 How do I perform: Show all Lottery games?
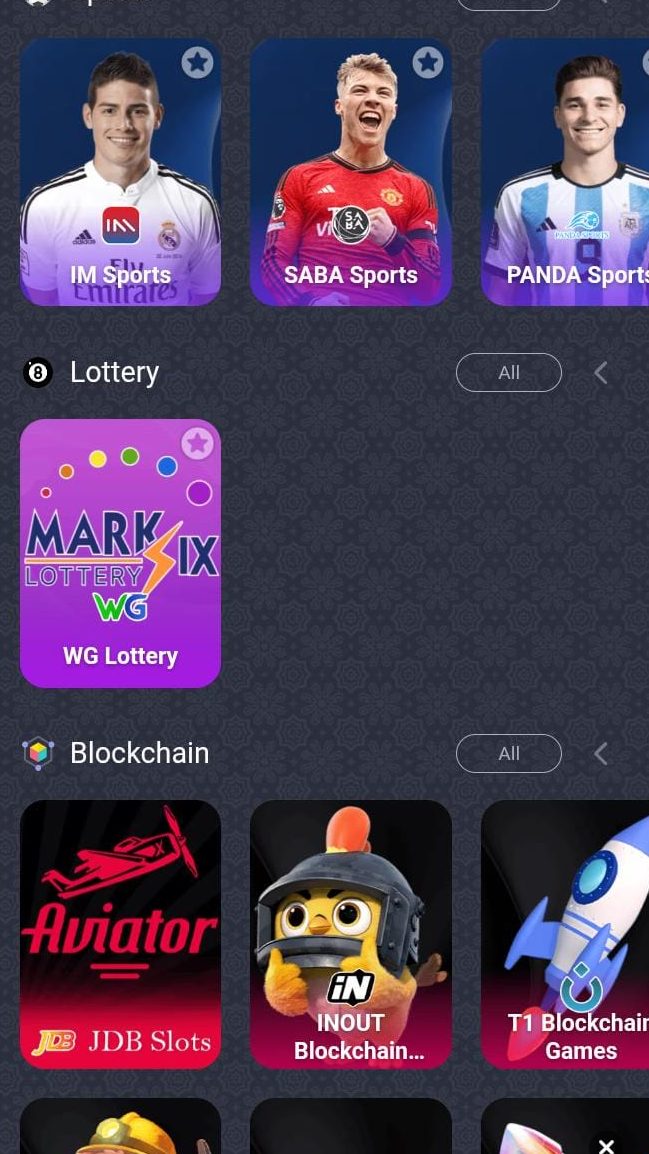point(508,373)
